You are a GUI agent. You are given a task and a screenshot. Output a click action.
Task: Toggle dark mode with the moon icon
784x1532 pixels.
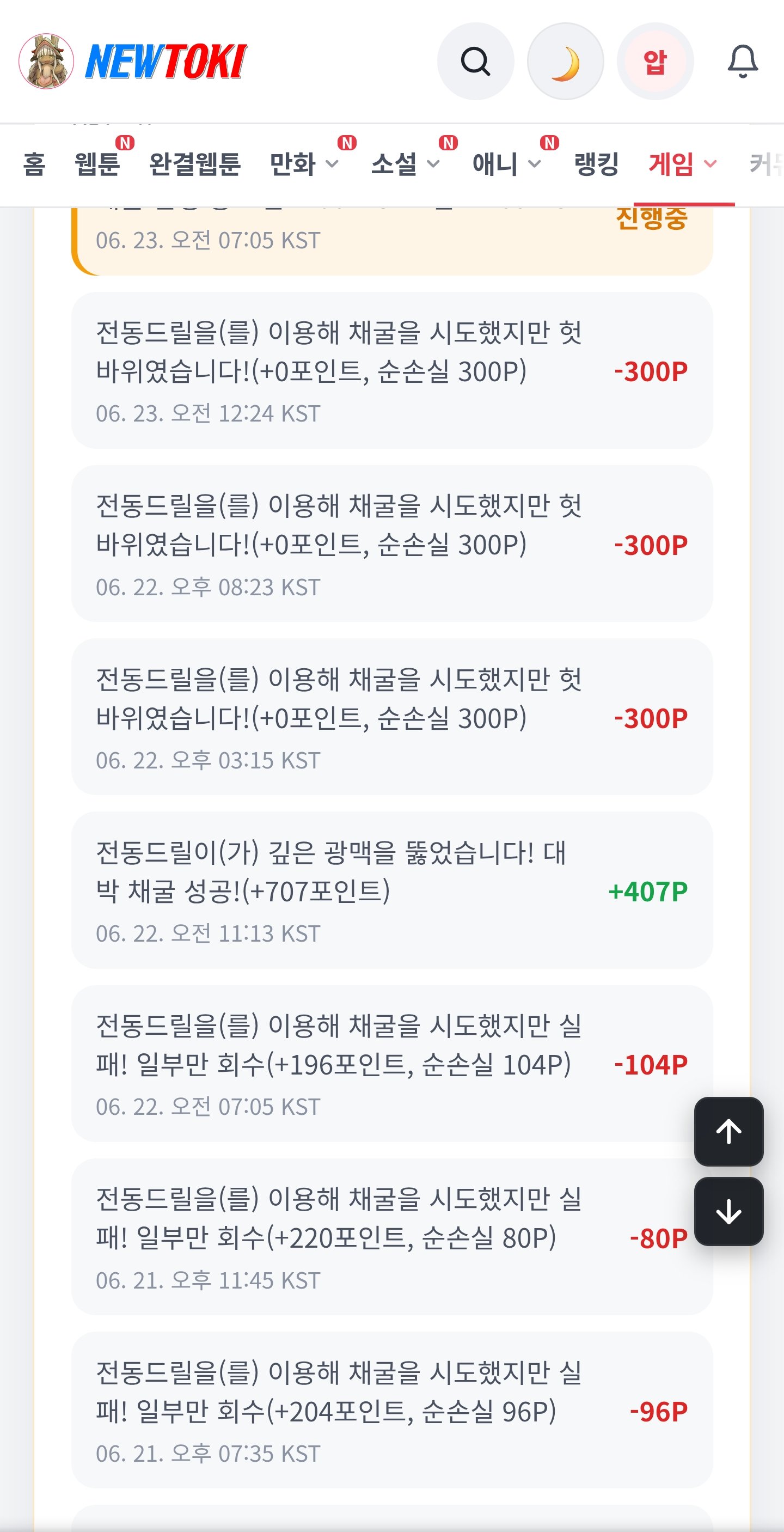click(565, 61)
